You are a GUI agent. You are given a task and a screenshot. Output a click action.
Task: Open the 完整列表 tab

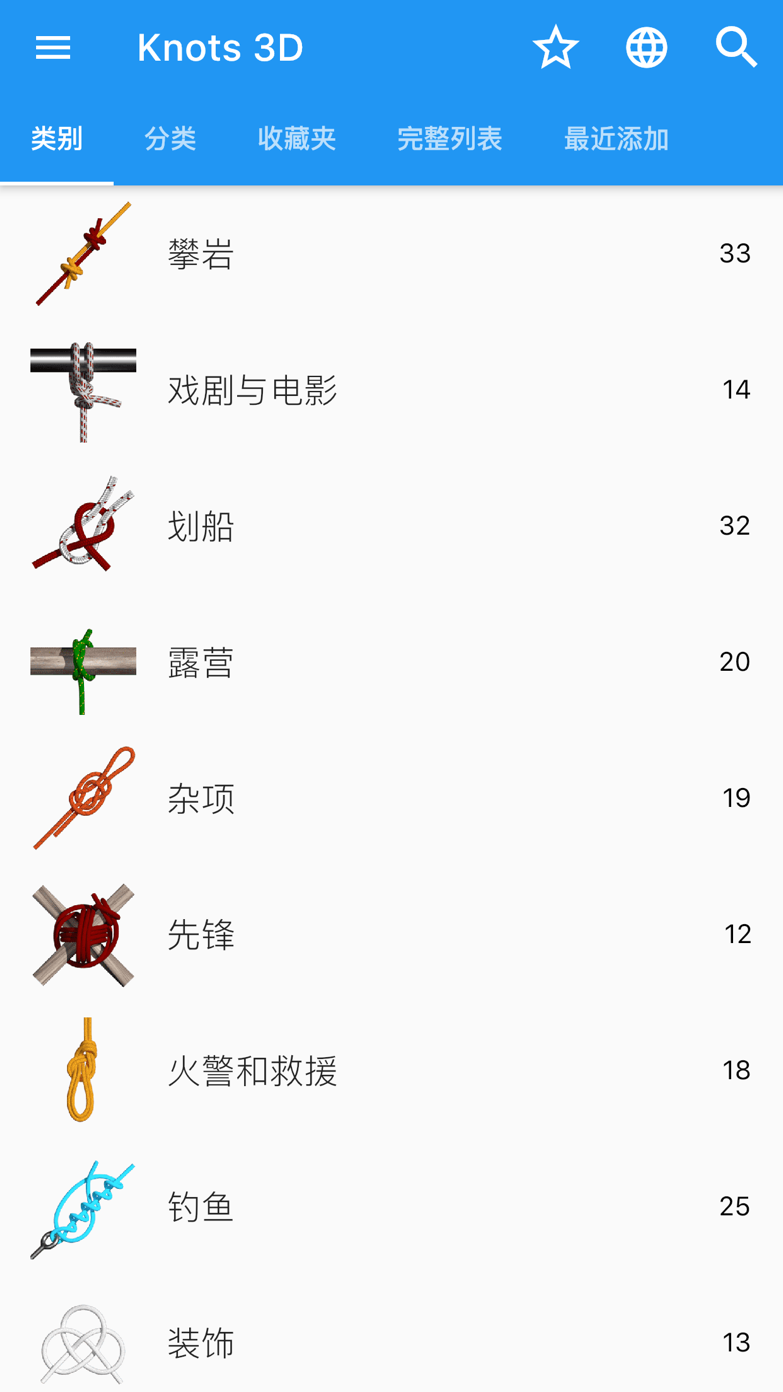pos(449,139)
